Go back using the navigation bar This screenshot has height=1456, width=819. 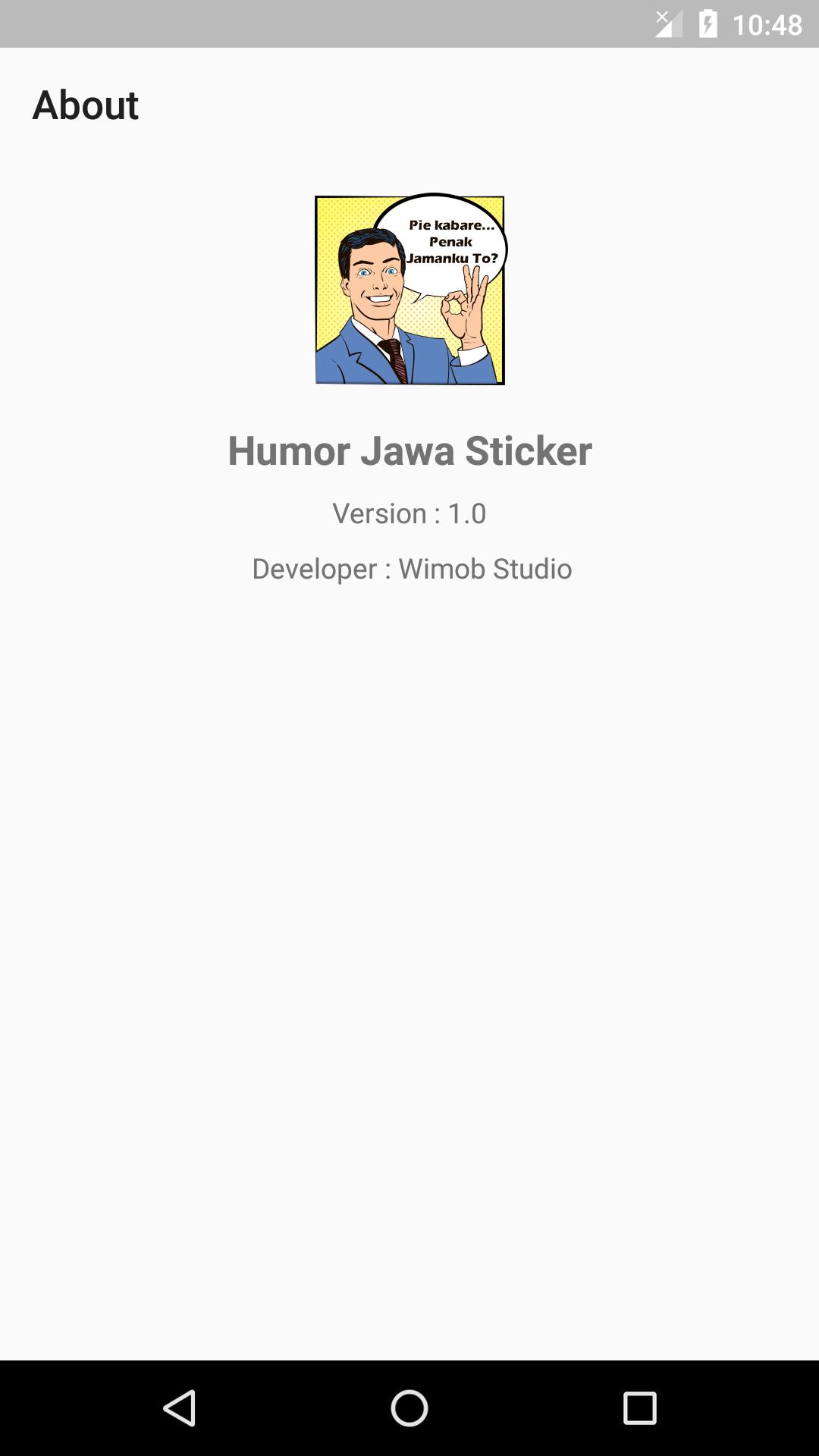tap(180, 1408)
